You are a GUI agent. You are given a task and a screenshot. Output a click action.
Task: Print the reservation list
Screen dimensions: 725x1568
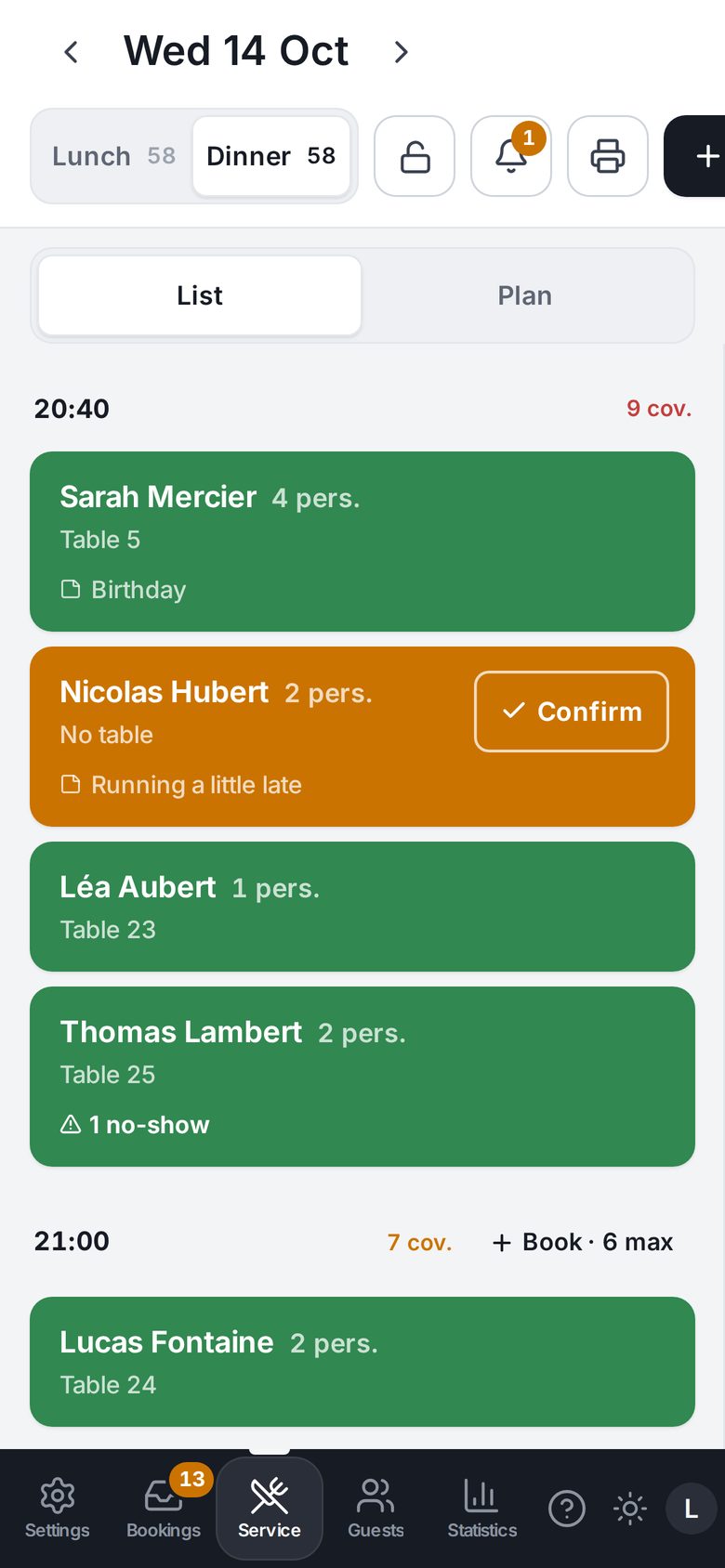[608, 156]
